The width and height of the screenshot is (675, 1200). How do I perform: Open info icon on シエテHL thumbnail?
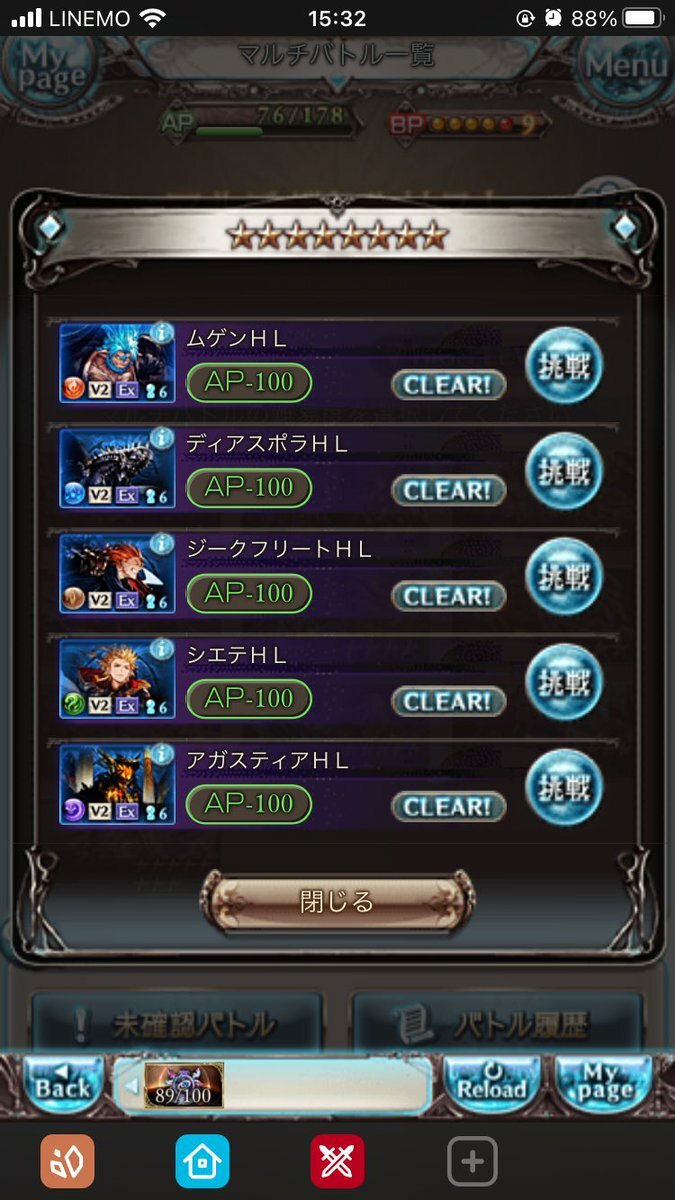163,649
